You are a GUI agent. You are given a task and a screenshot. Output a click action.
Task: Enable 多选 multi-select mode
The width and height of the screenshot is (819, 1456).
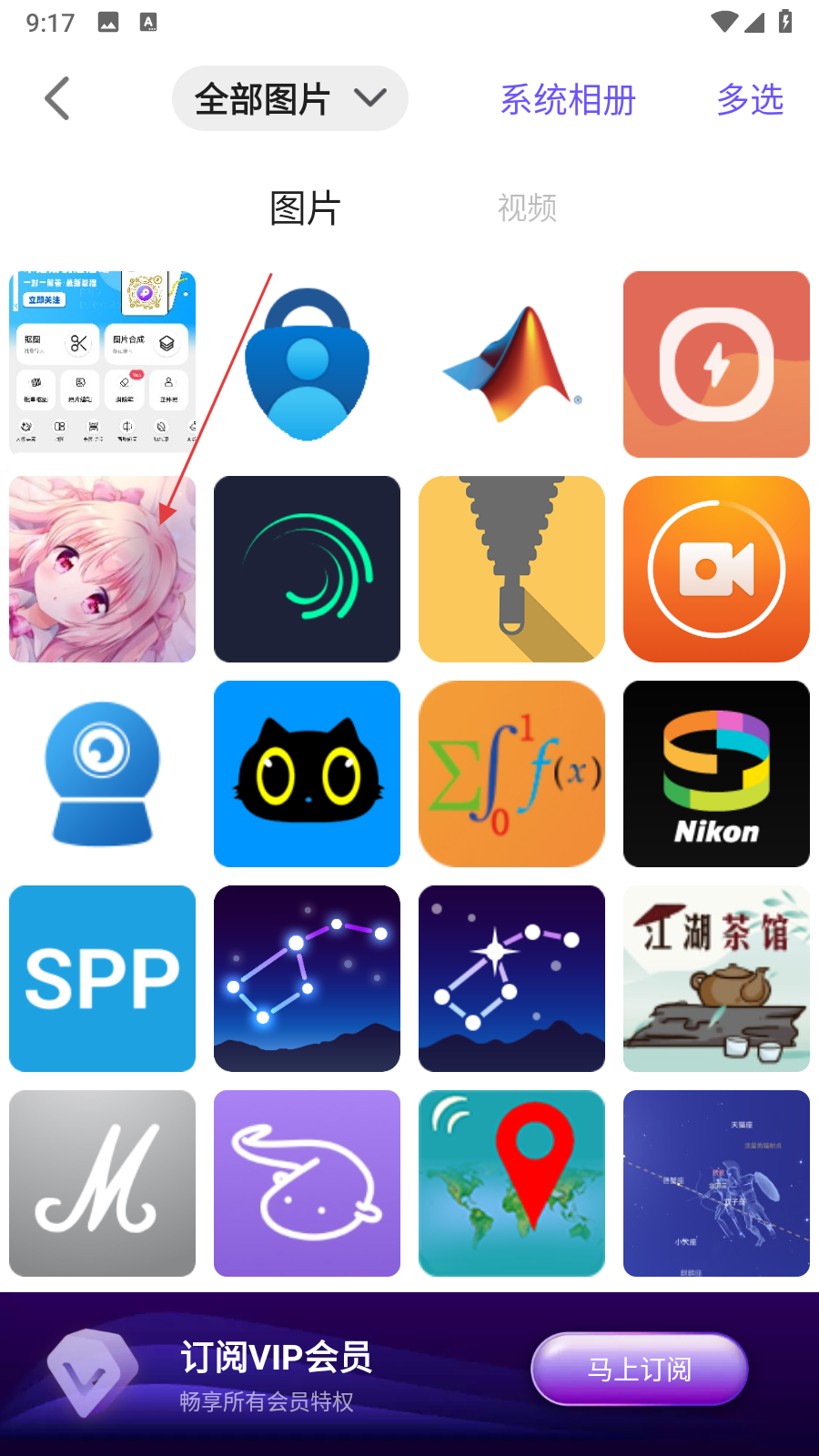coord(750,99)
